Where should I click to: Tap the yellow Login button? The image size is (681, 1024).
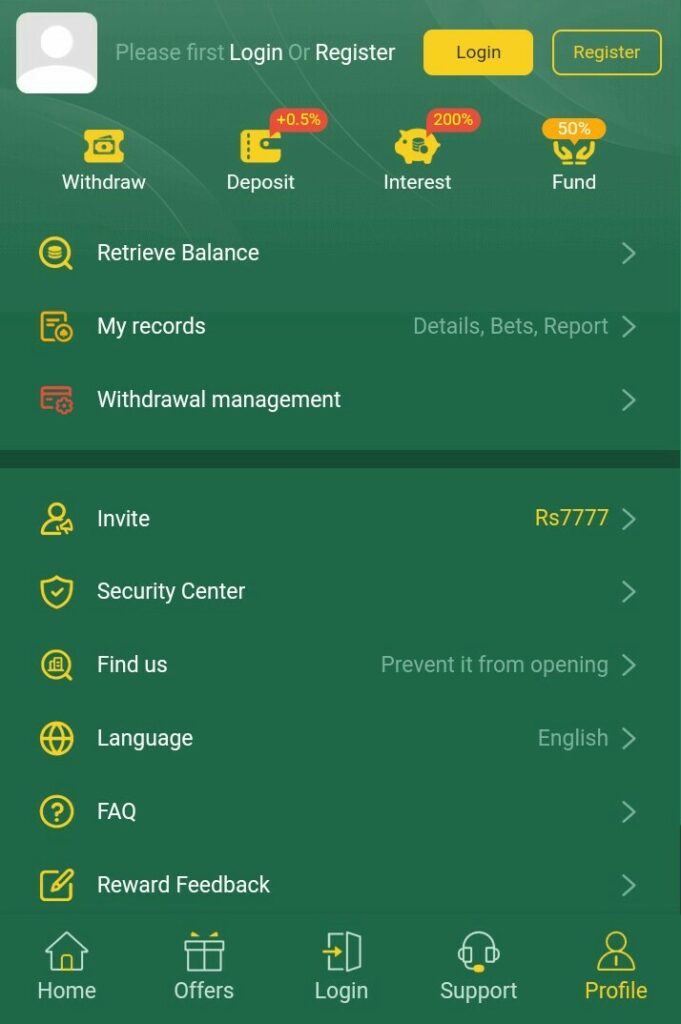pos(478,52)
